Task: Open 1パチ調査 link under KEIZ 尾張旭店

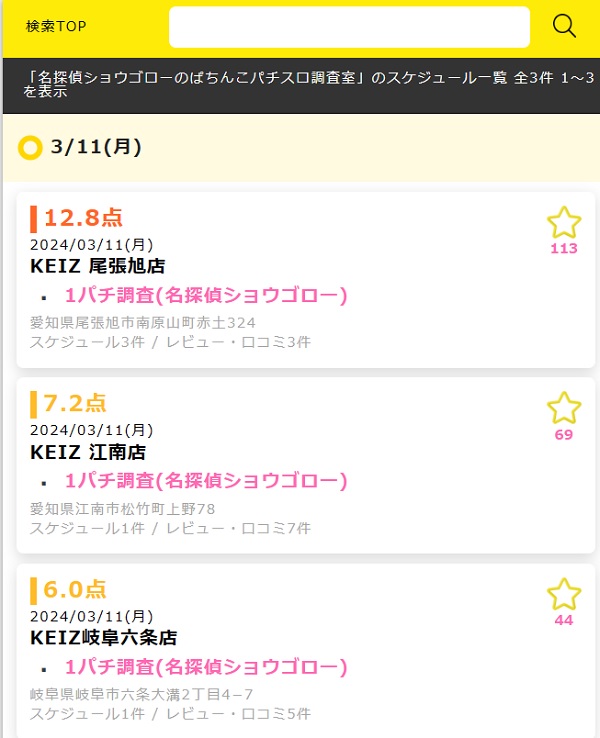Action: pos(206,295)
